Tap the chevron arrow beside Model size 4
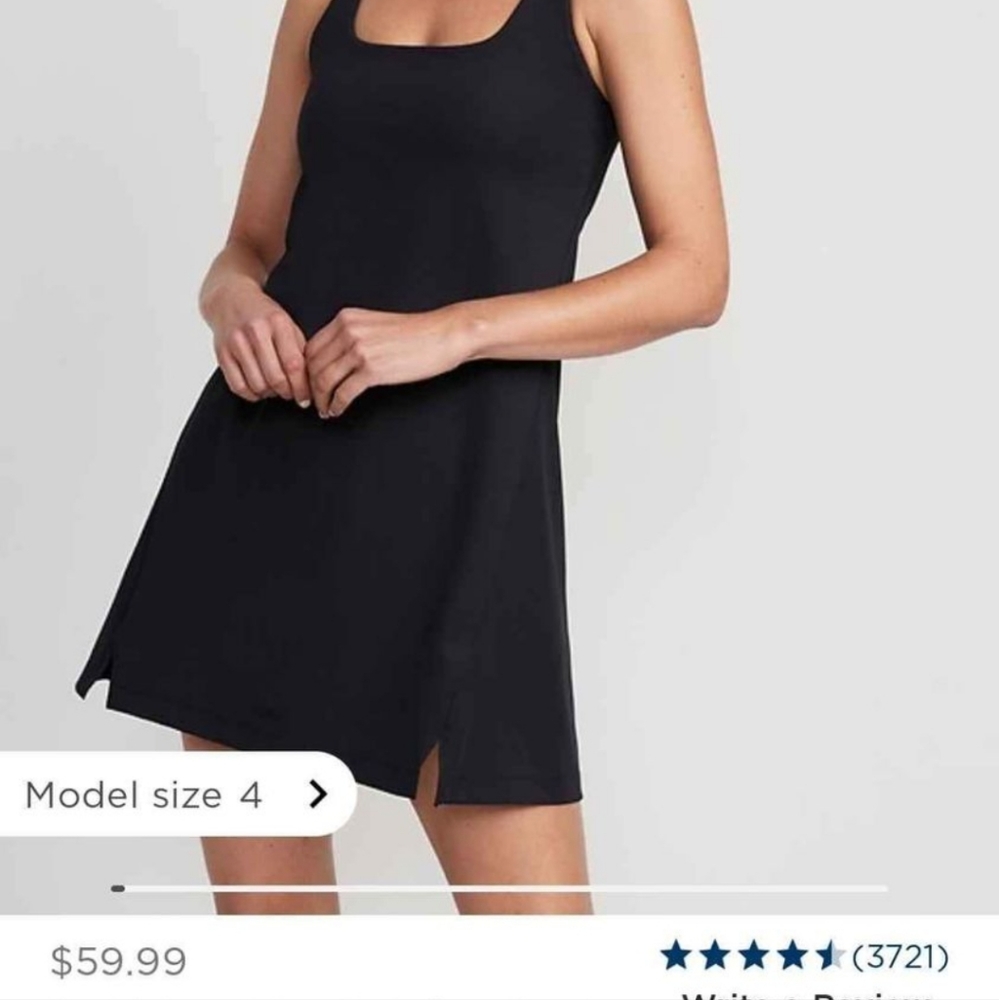 pos(317,795)
